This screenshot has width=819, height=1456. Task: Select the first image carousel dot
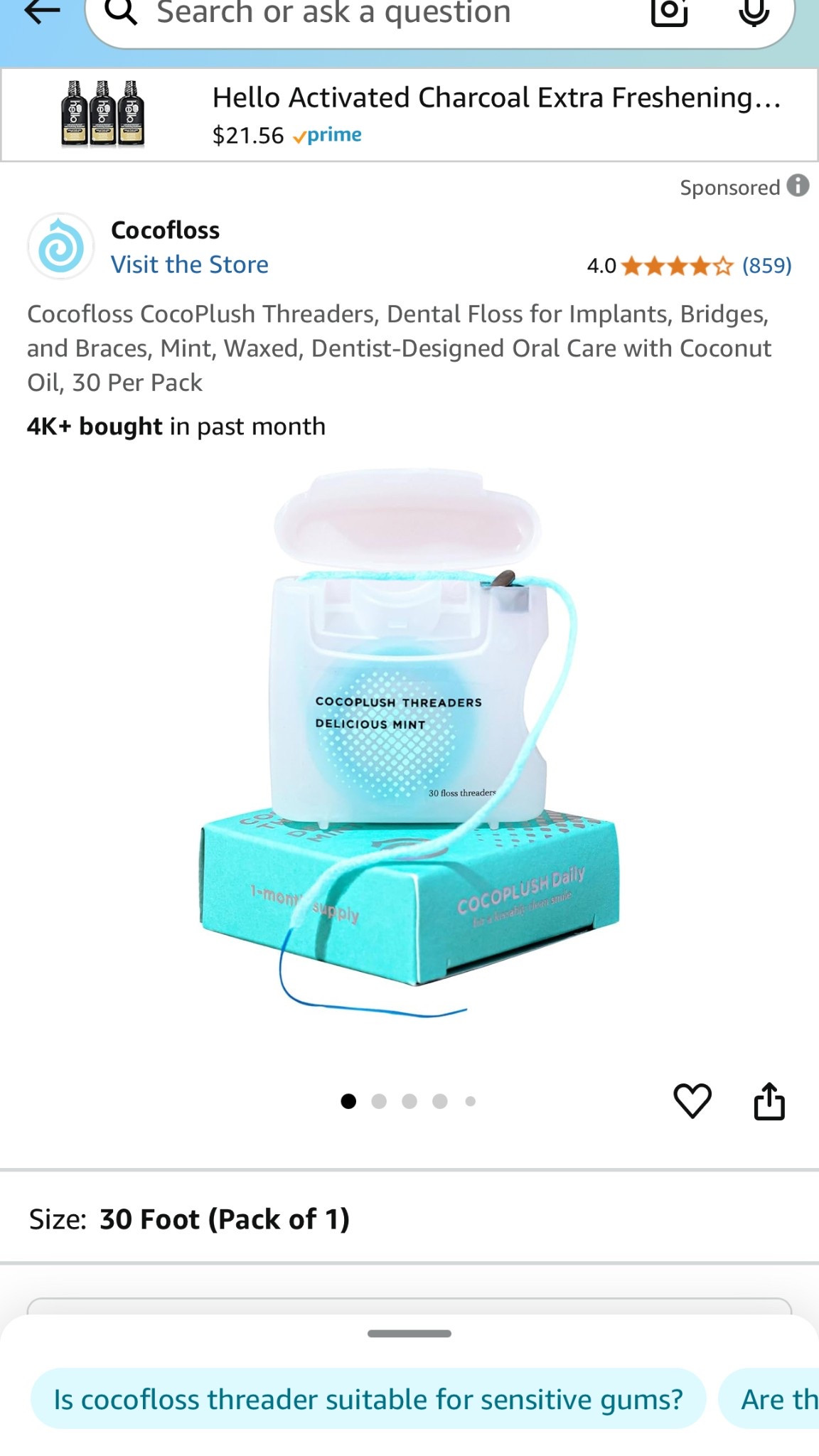click(349, 1100)
